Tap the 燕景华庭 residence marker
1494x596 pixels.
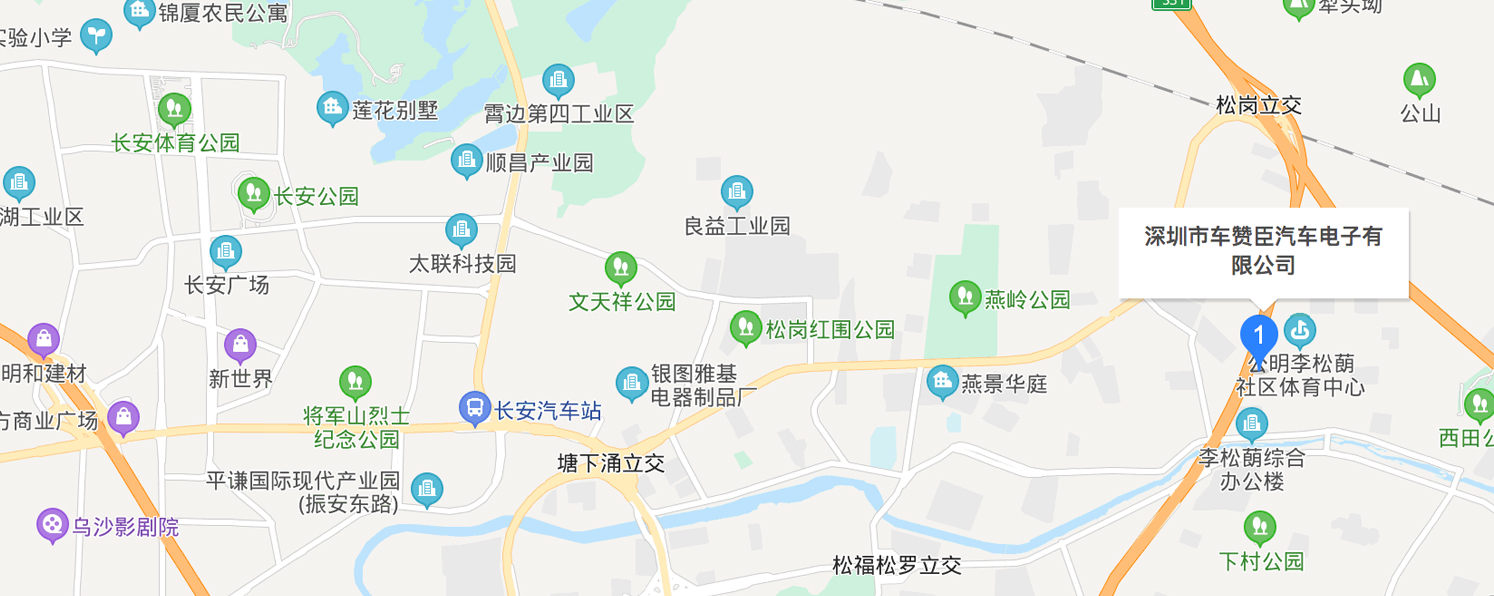[x=942, y=382]
